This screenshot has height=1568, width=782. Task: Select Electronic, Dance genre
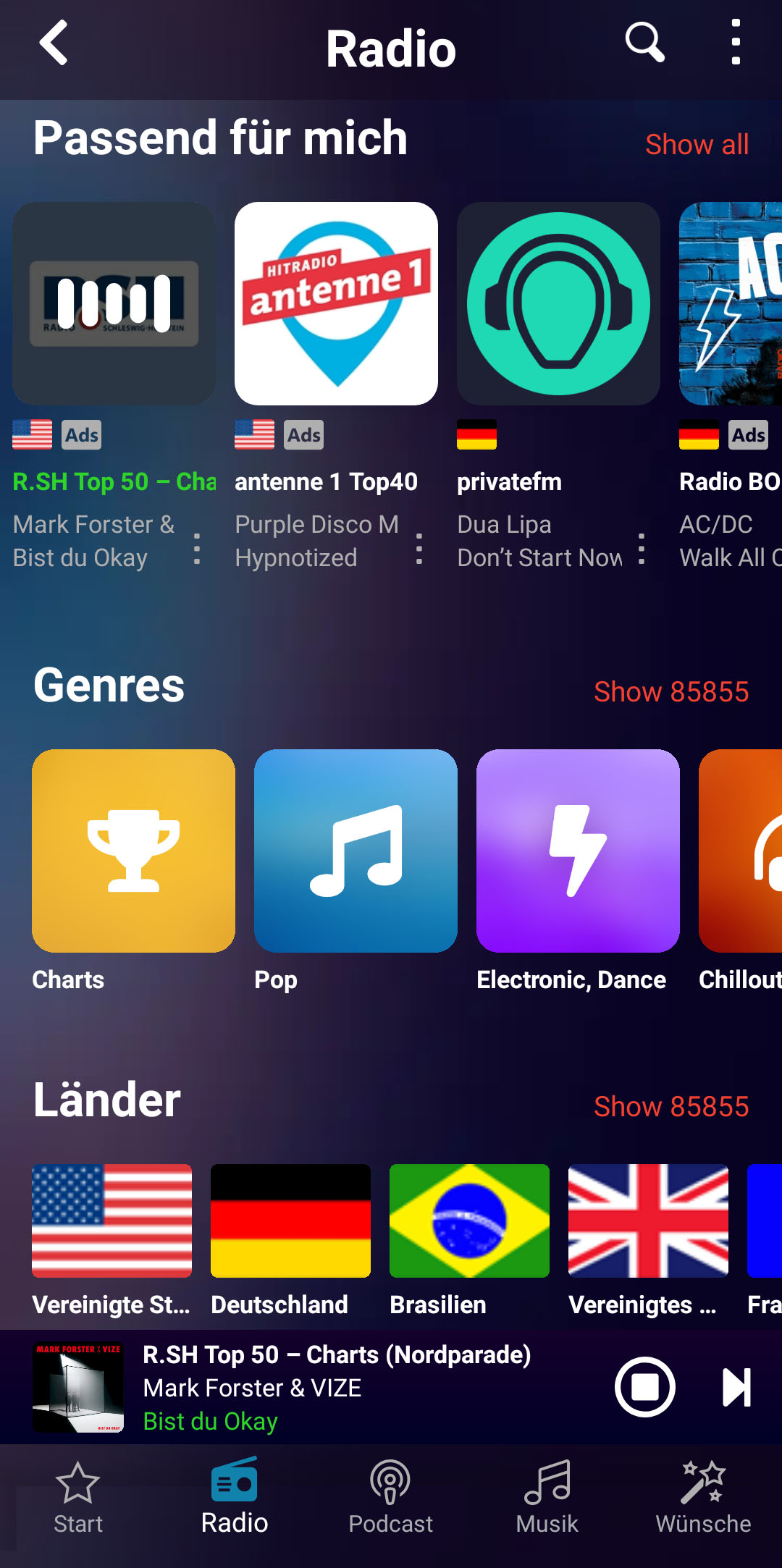point(578,851)
